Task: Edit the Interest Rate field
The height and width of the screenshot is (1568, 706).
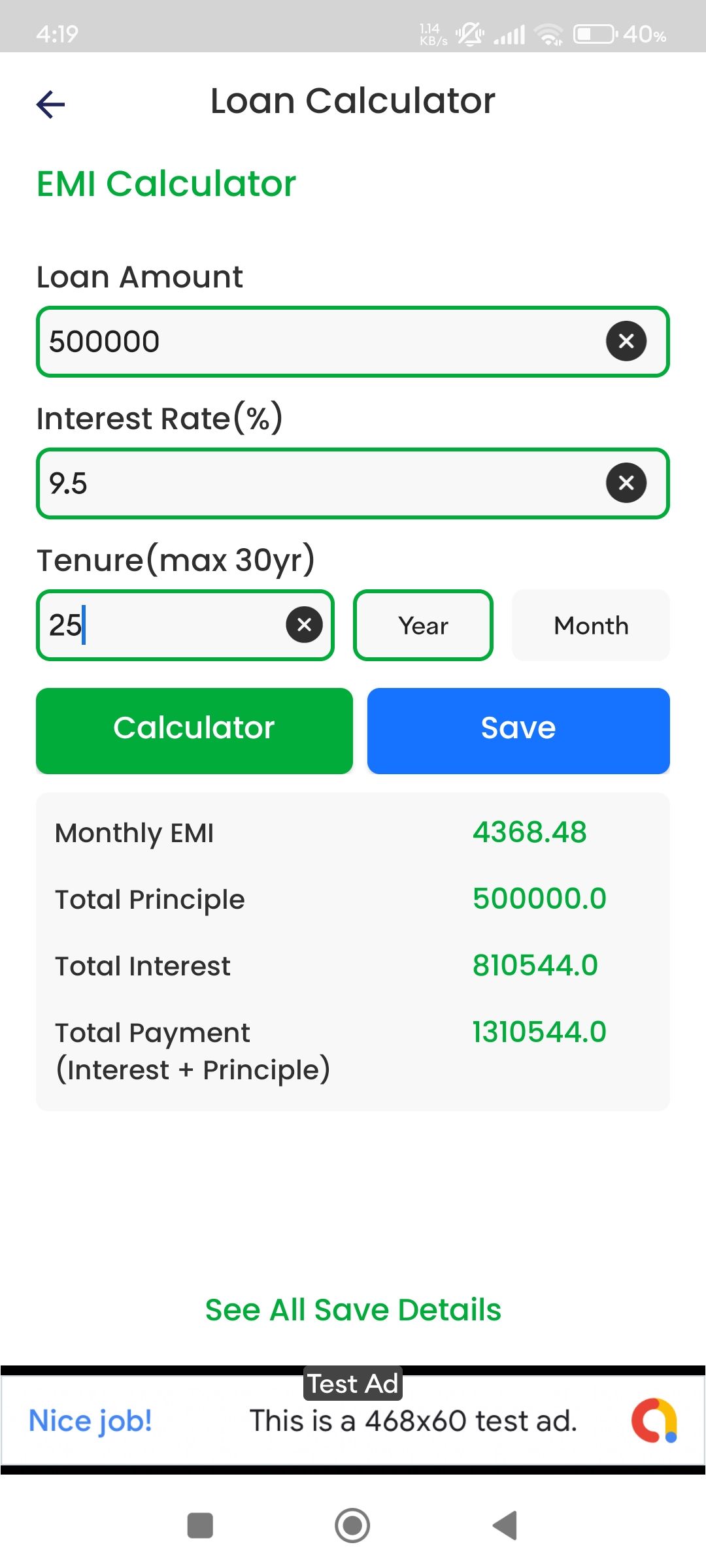Action: point(314,483)
